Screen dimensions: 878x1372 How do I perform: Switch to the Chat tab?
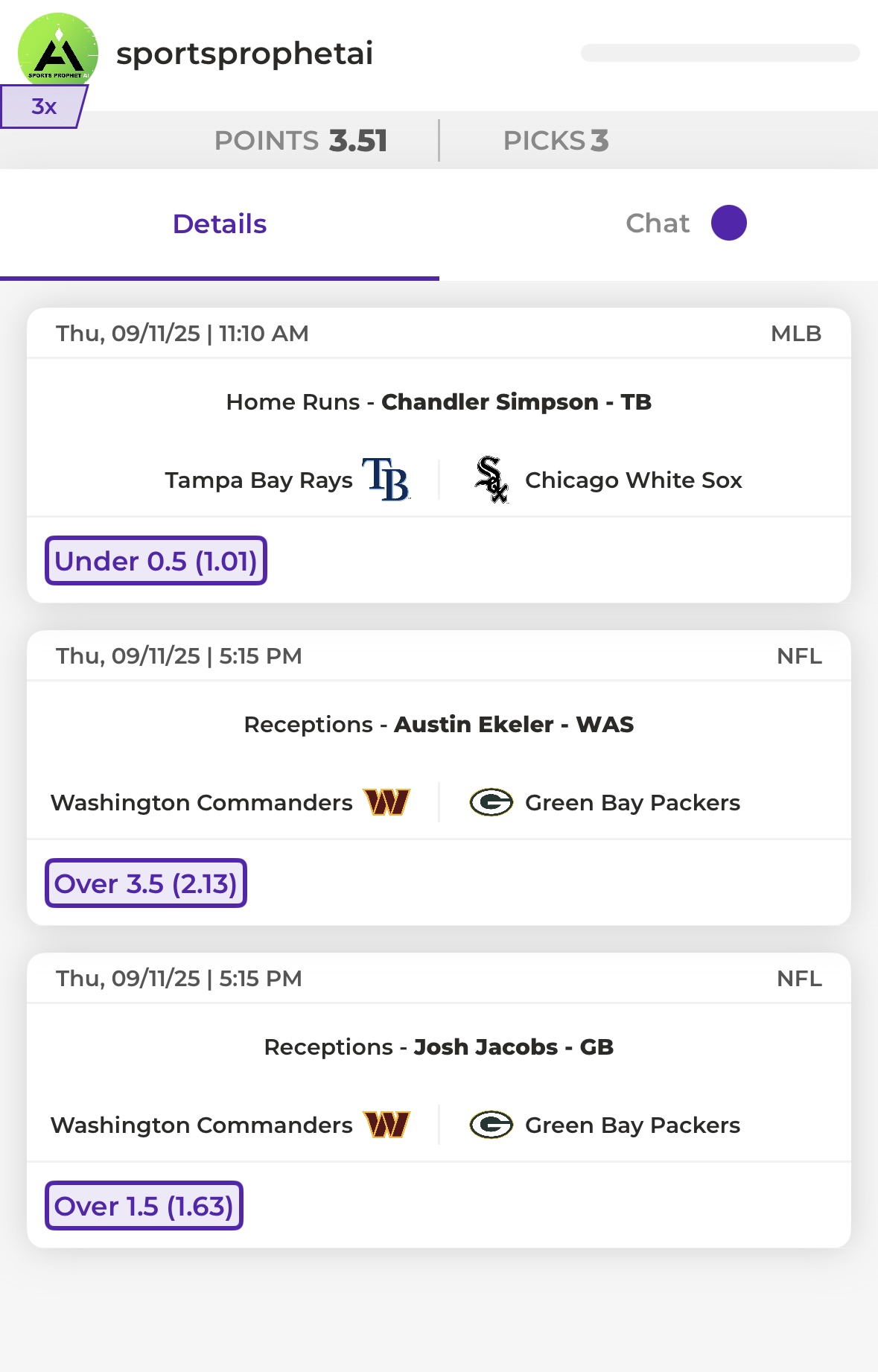click(658, 223)
